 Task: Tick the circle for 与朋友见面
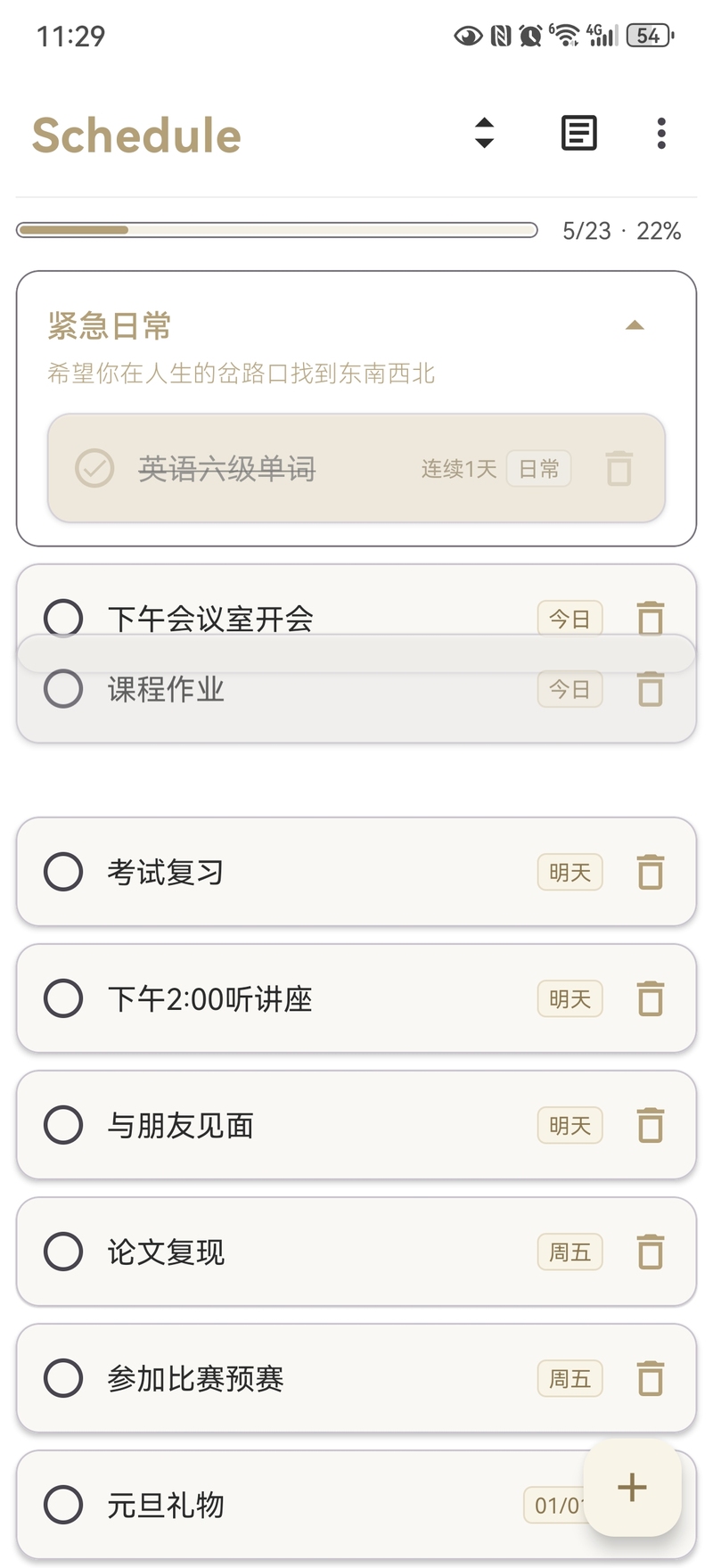[63, 1125]
